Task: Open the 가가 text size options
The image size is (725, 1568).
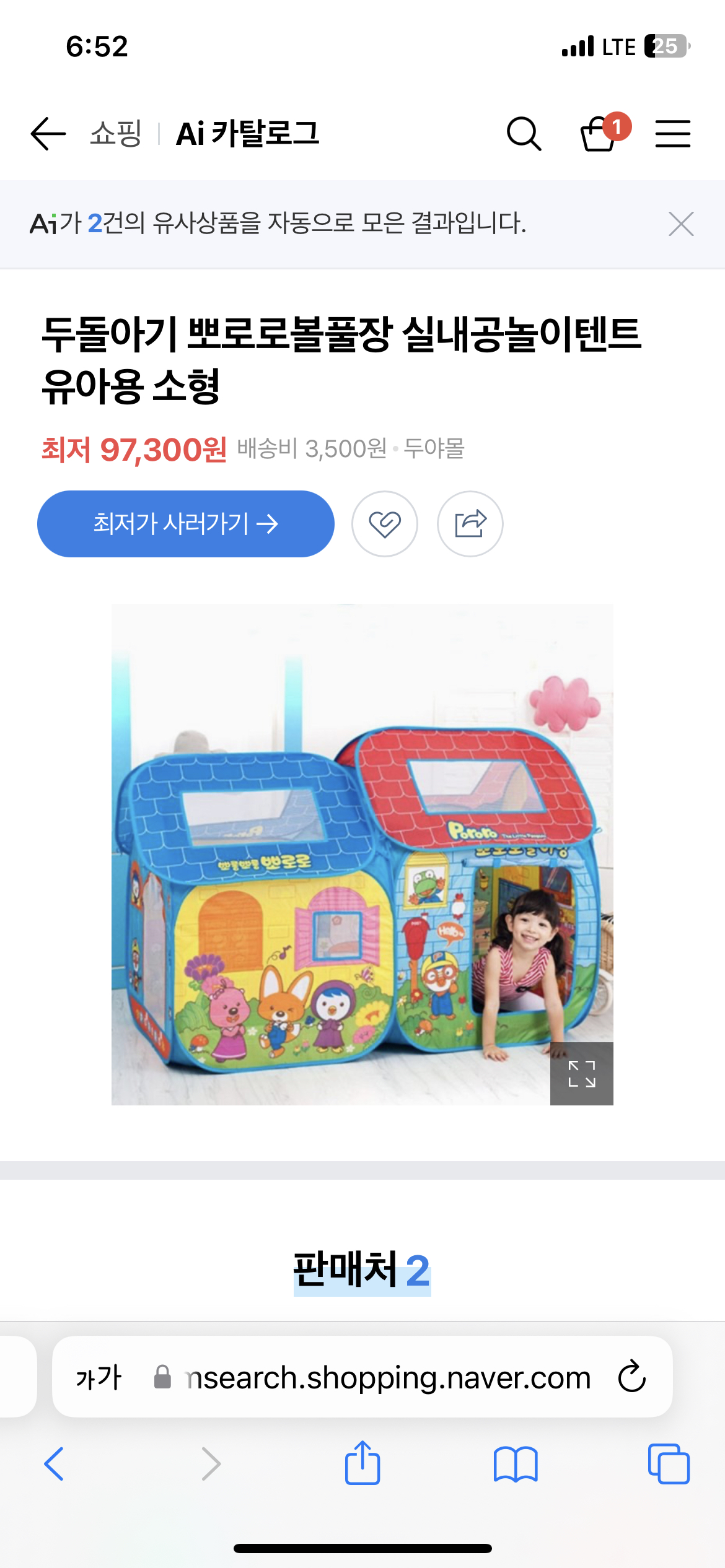Action: click(x=99, y=1377)
